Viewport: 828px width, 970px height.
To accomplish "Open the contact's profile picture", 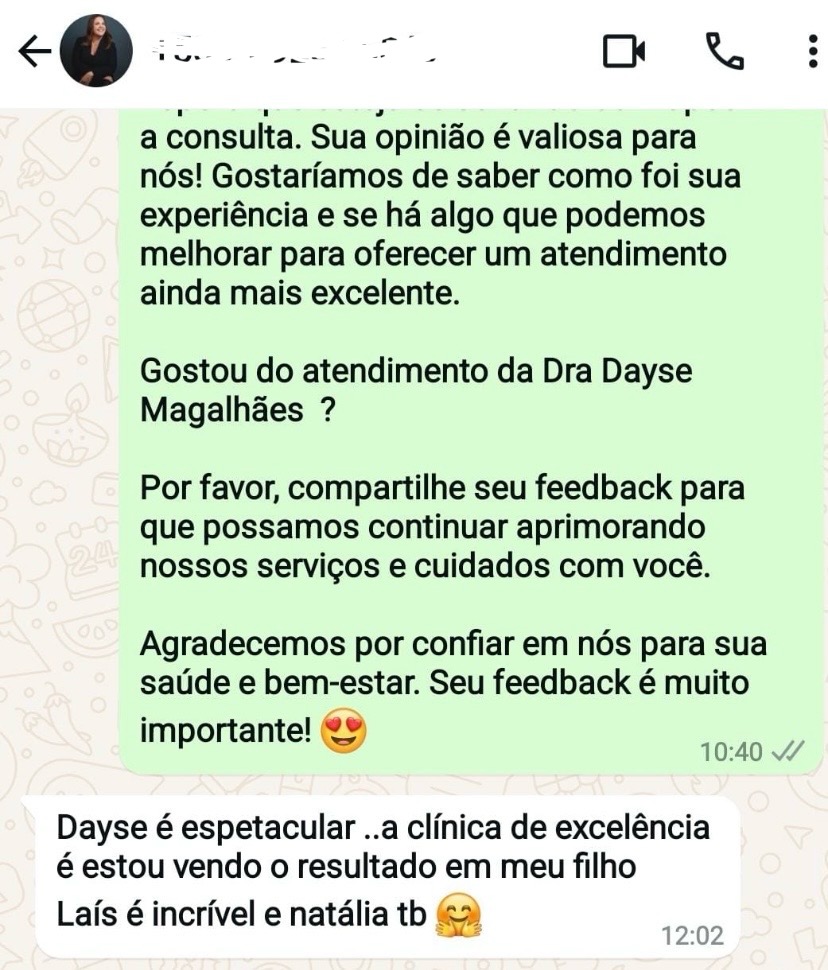I will 96,52.
